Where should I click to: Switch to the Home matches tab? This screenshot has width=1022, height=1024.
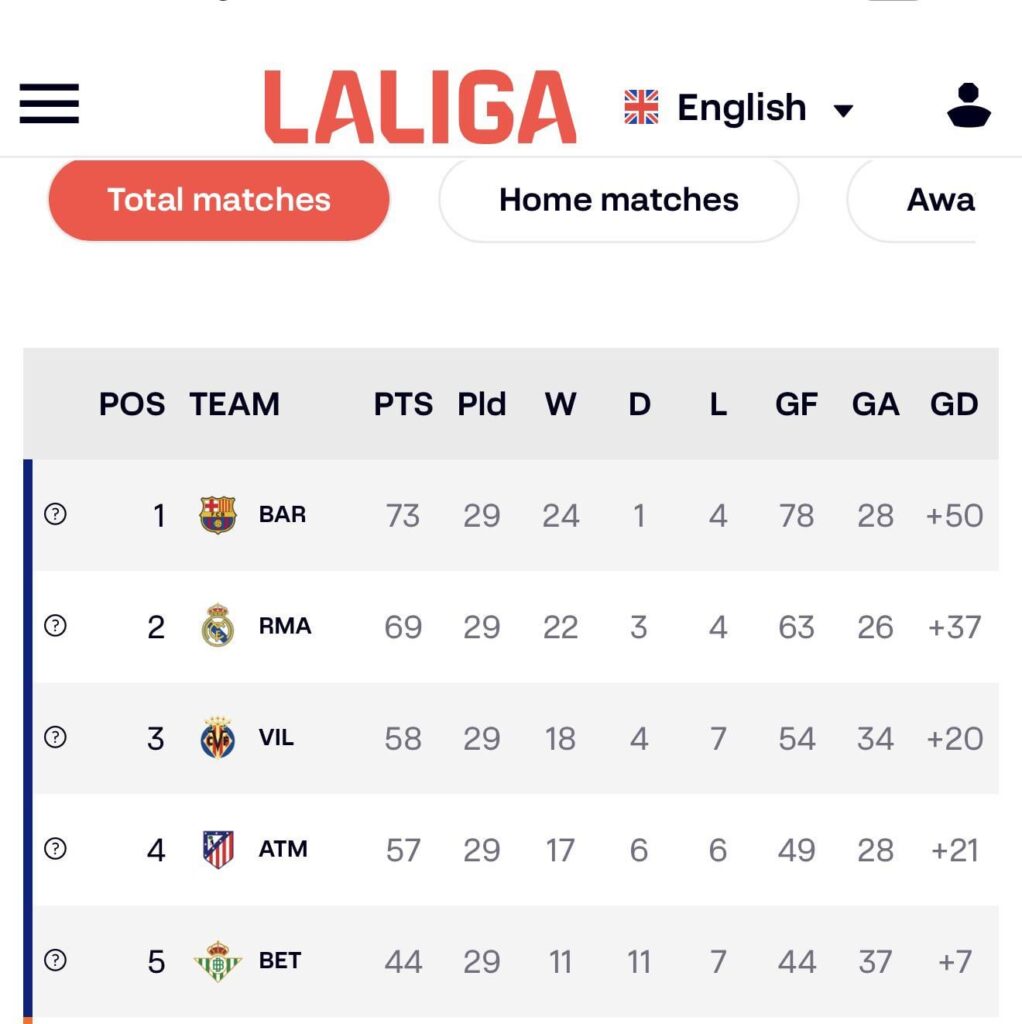(618, 199)
